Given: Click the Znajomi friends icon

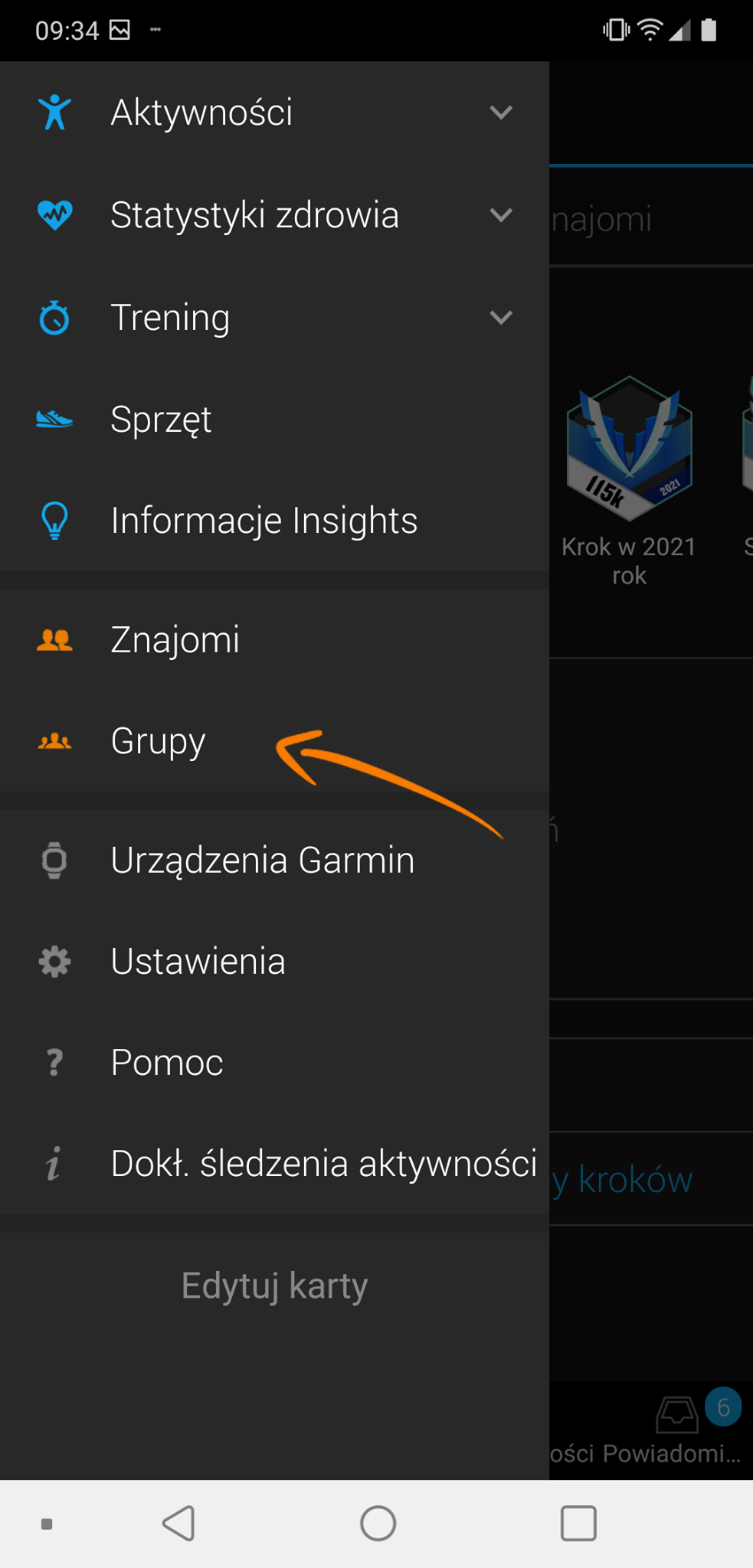Looking at the screenshot, I should coord(54,639).
